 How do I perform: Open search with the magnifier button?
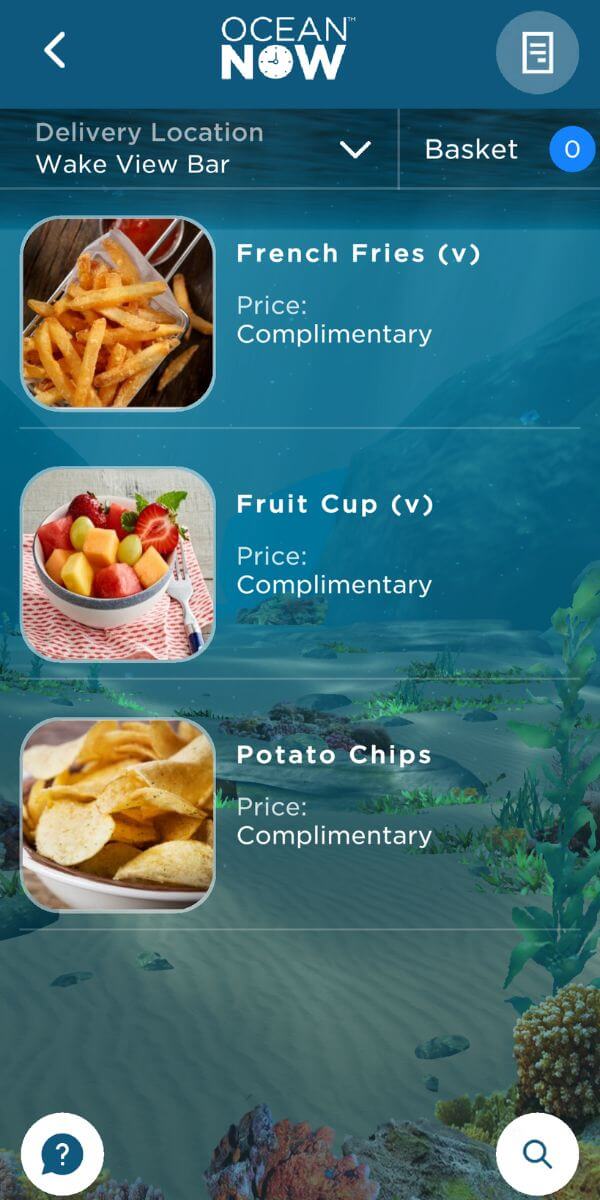coord(537,1155)
